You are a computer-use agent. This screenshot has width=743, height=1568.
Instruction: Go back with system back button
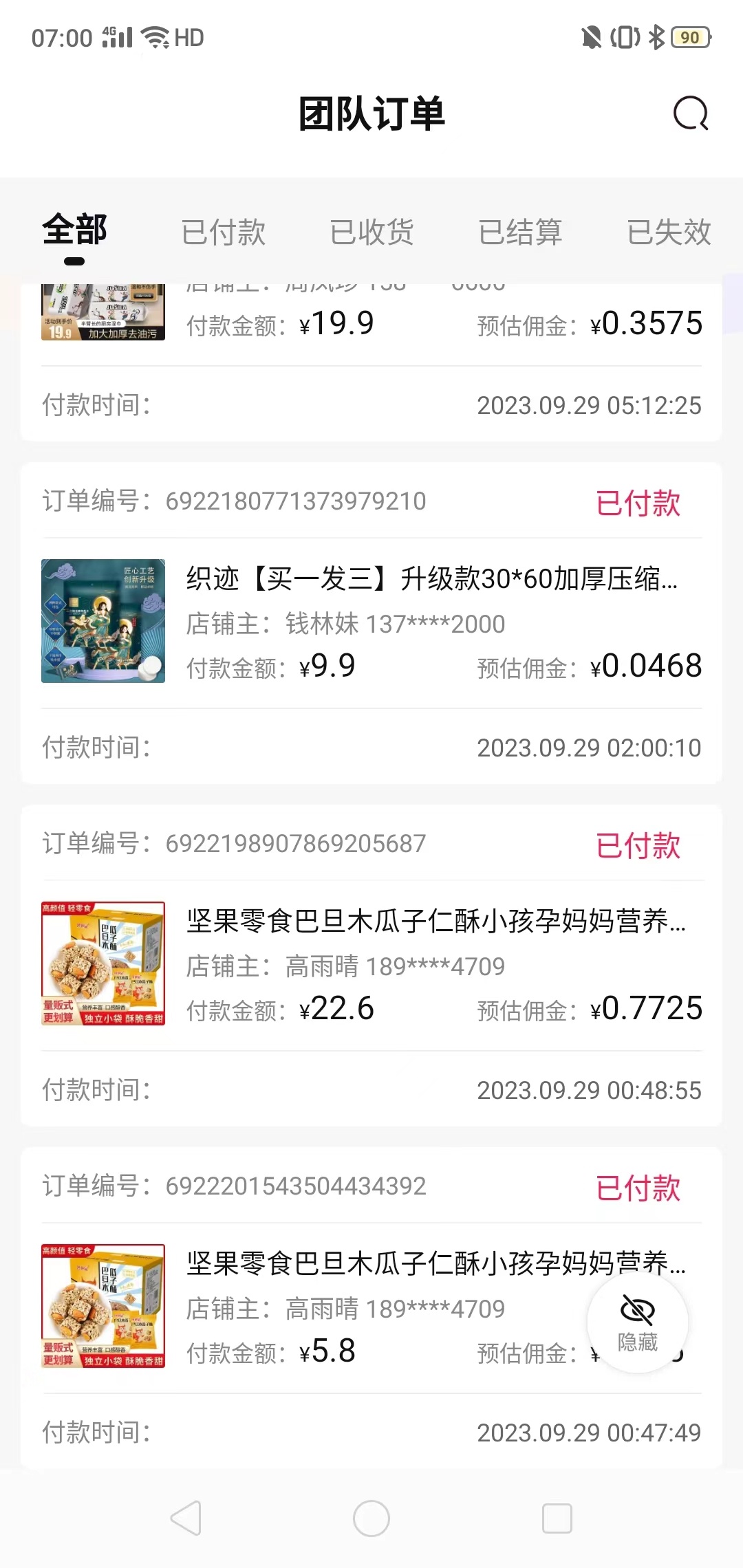186,1518
